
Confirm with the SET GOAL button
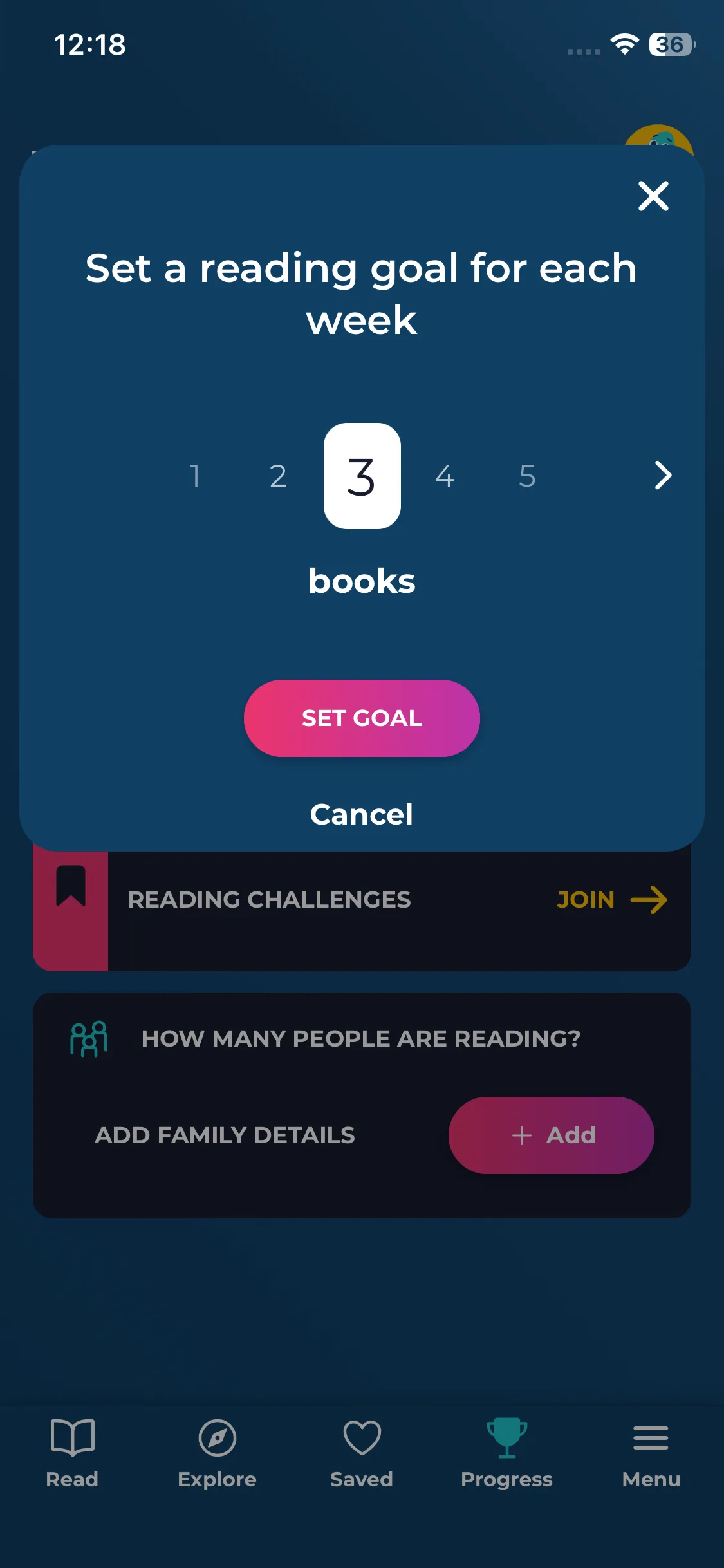[362, 718]
